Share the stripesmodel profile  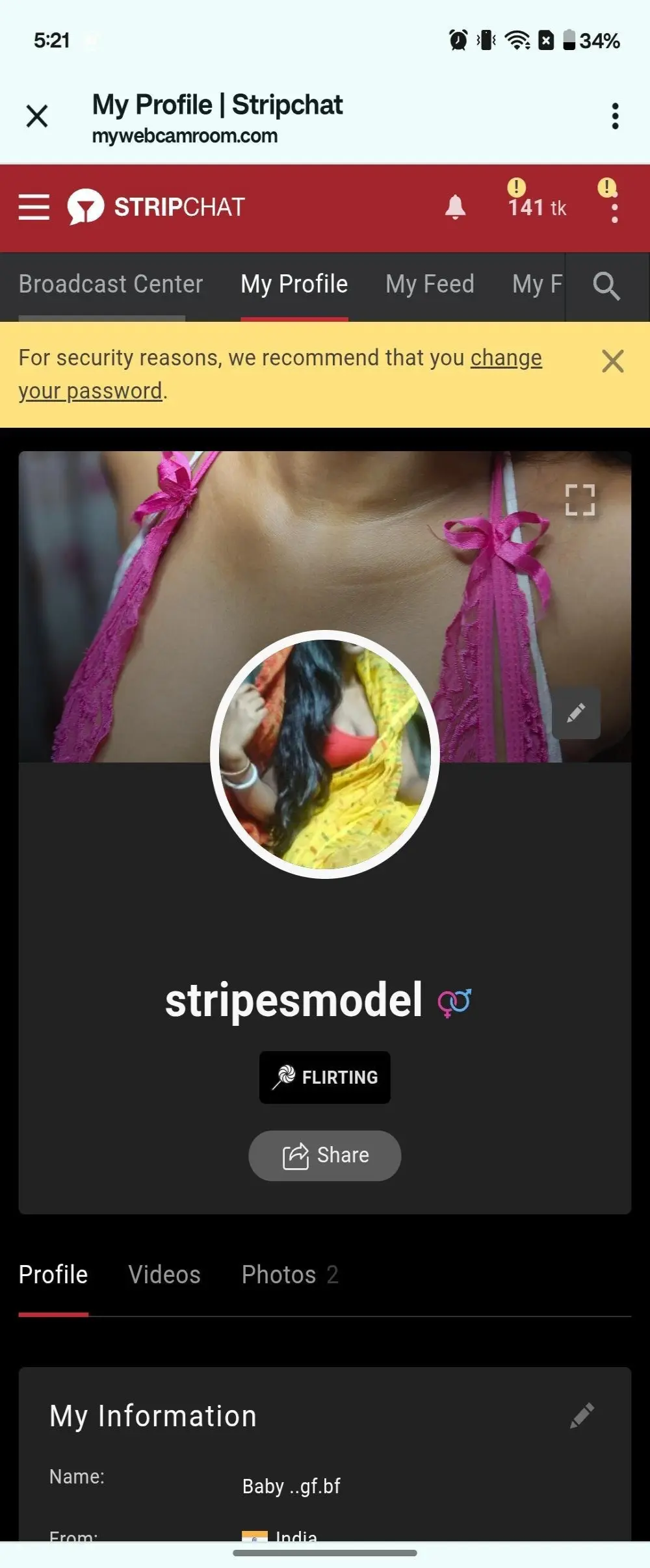[x=325, y=1155]
